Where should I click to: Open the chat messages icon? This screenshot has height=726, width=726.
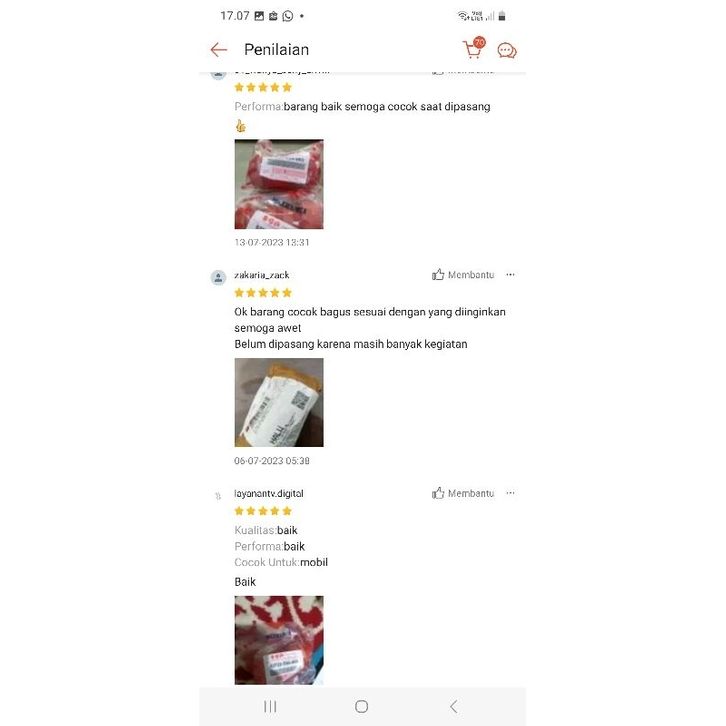click(507, 50)
